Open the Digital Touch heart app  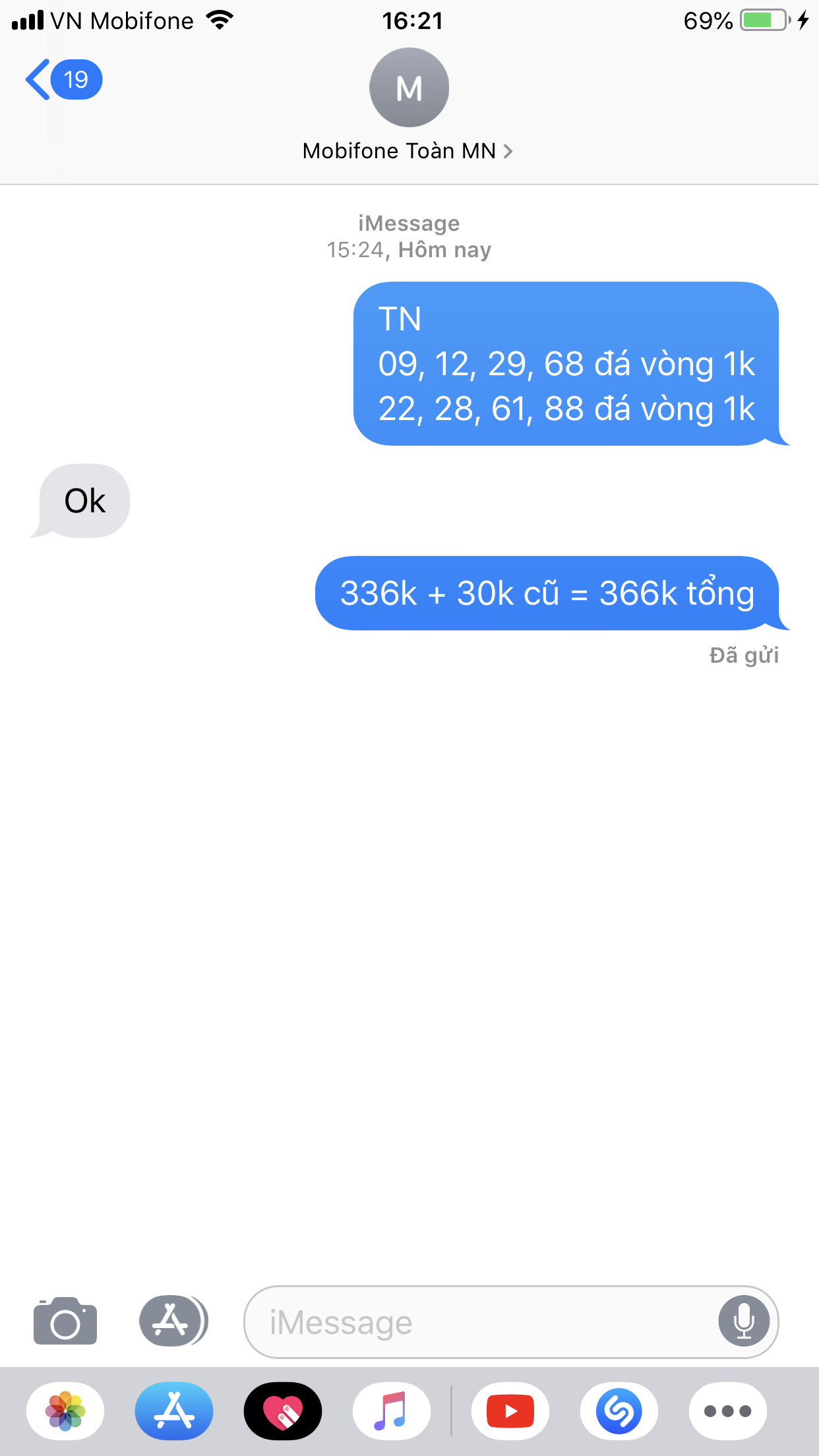coord(283,1411)
